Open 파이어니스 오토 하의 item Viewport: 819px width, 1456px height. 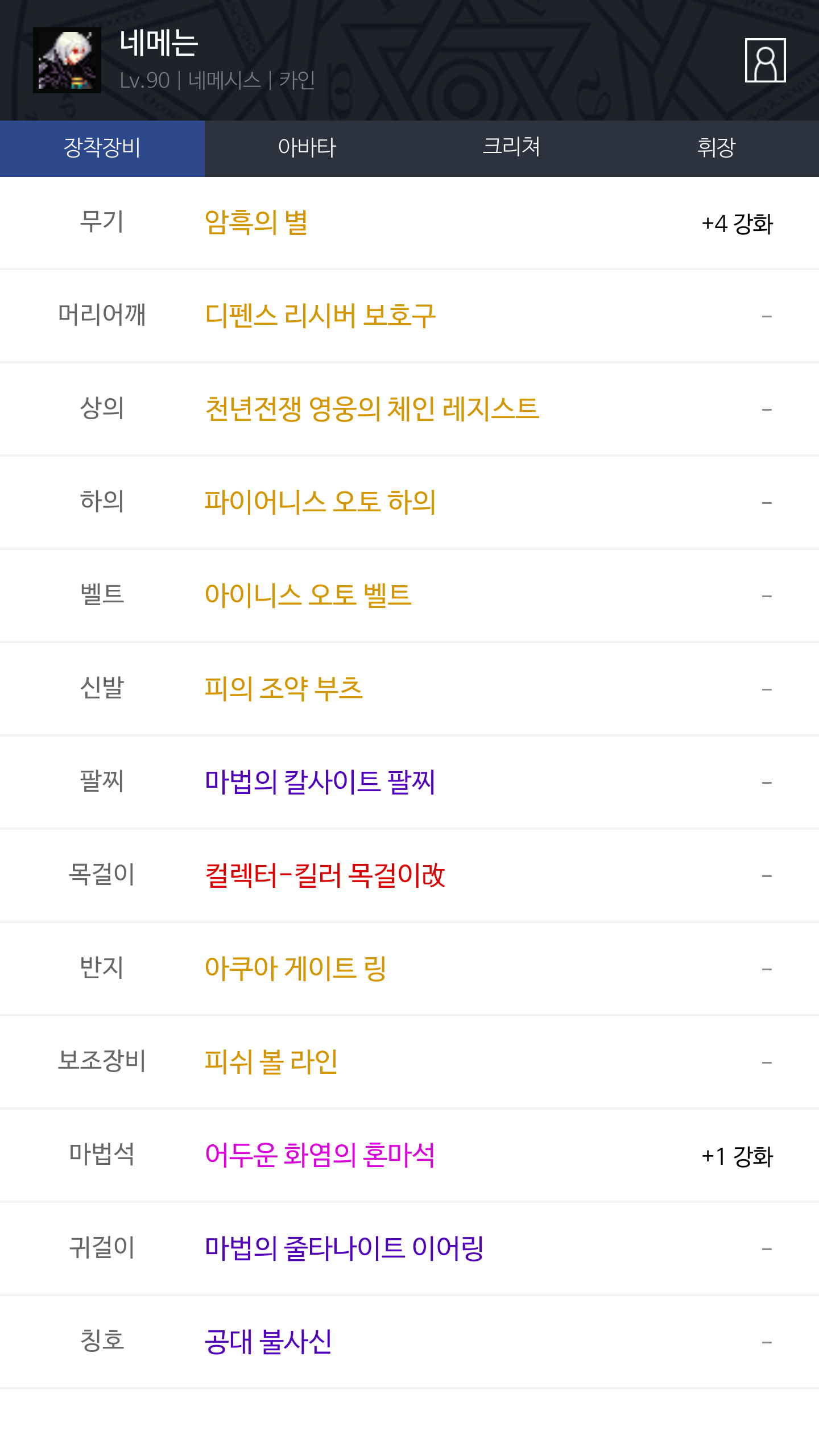coord(320,502)
